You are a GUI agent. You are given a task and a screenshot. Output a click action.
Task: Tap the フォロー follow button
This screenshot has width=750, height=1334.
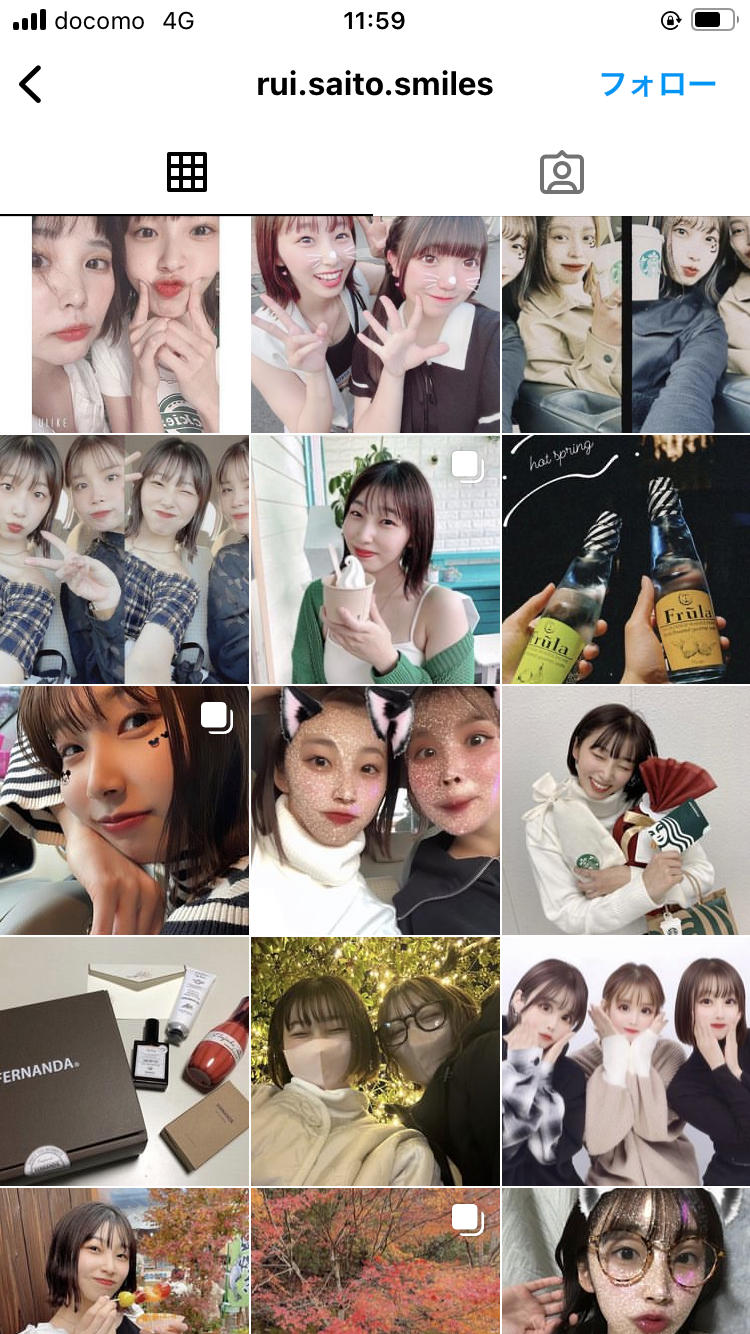pyautogui.click(x=658, y=84)
